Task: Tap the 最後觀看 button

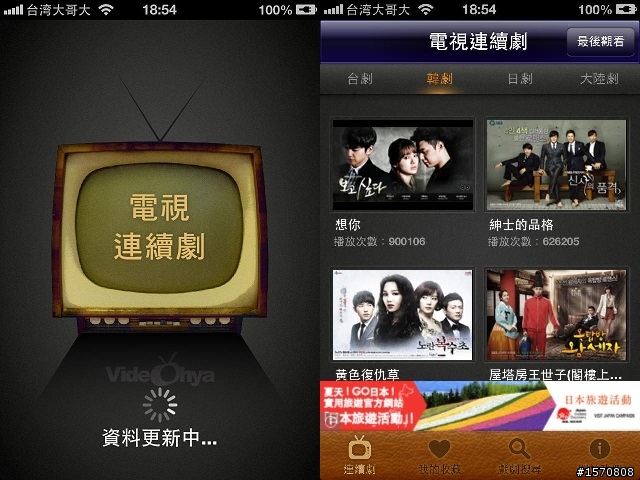Action: (599, 42)
